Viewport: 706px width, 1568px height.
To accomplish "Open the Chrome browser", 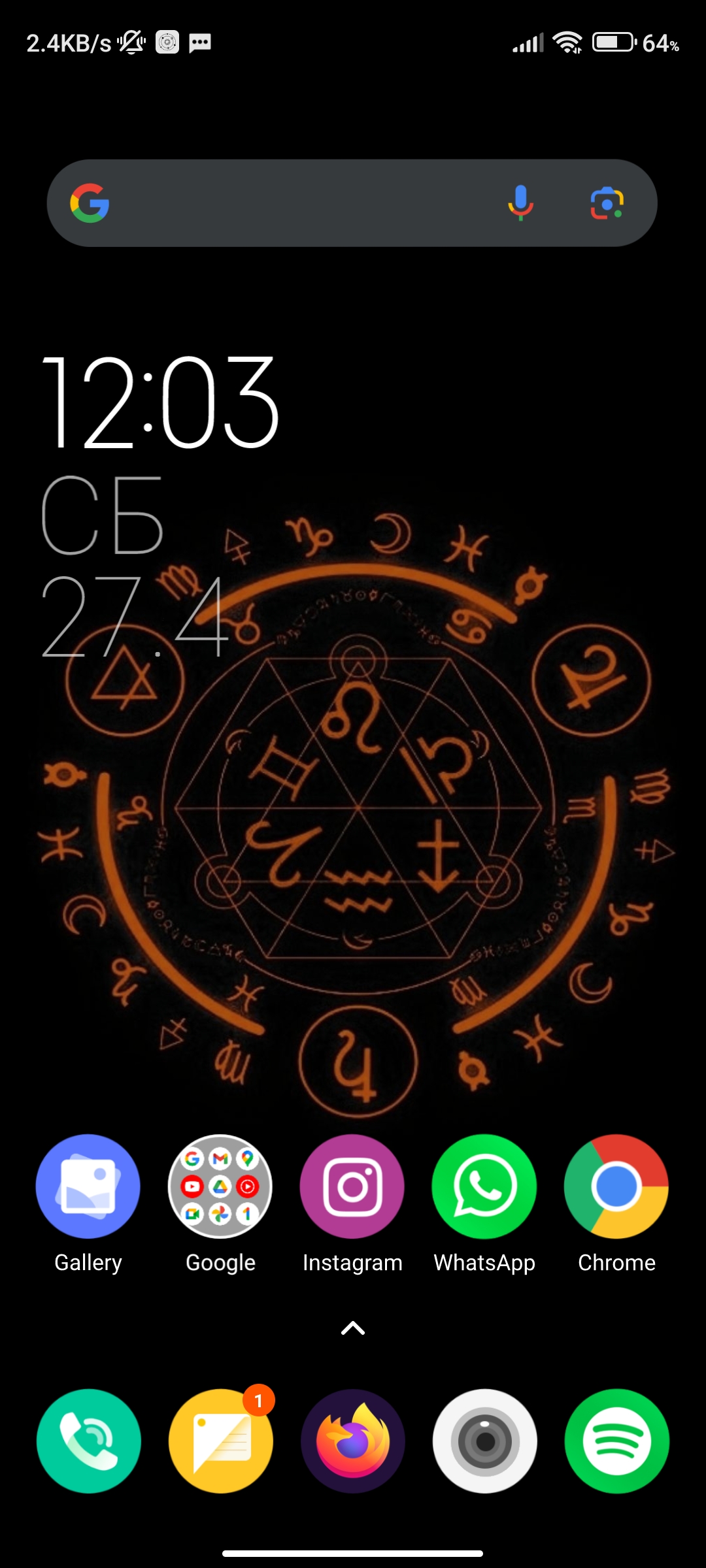I will 616,1186.
